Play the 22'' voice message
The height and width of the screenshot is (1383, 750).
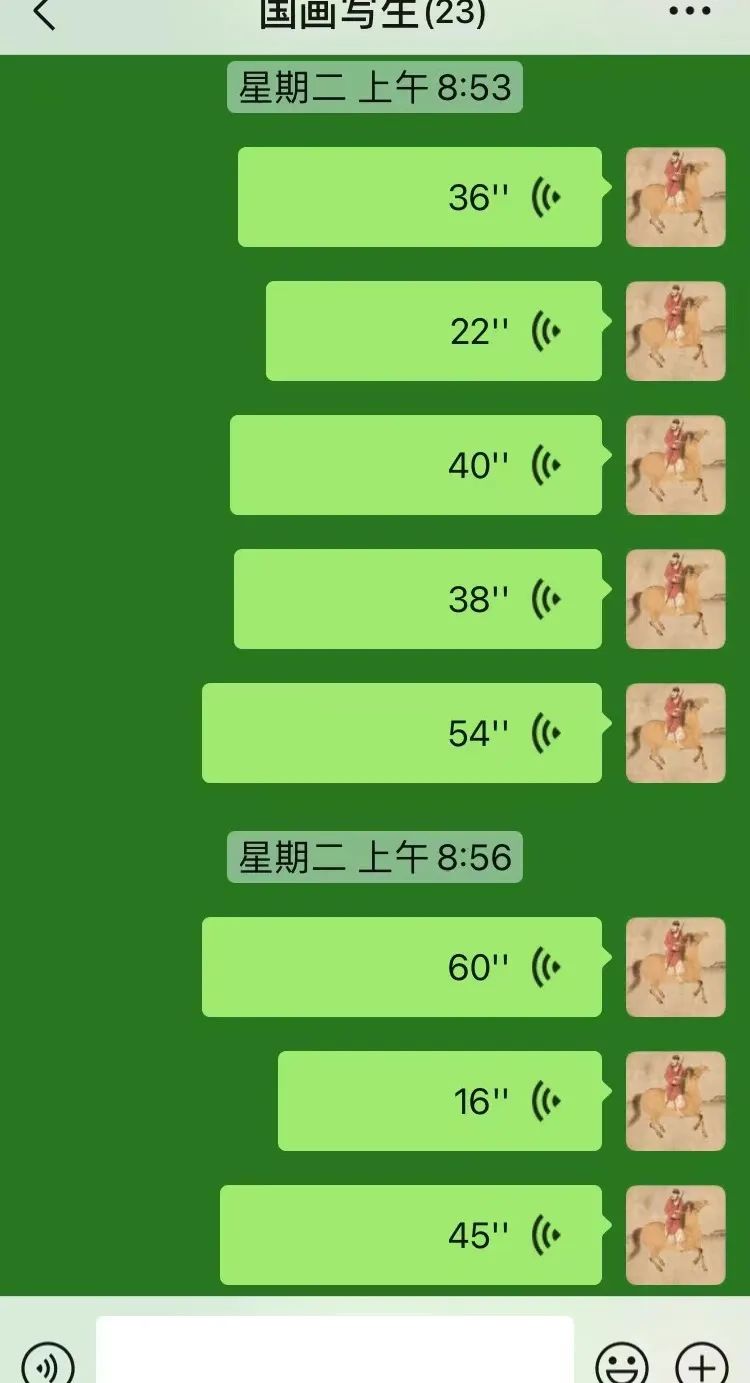click(434, 331)
